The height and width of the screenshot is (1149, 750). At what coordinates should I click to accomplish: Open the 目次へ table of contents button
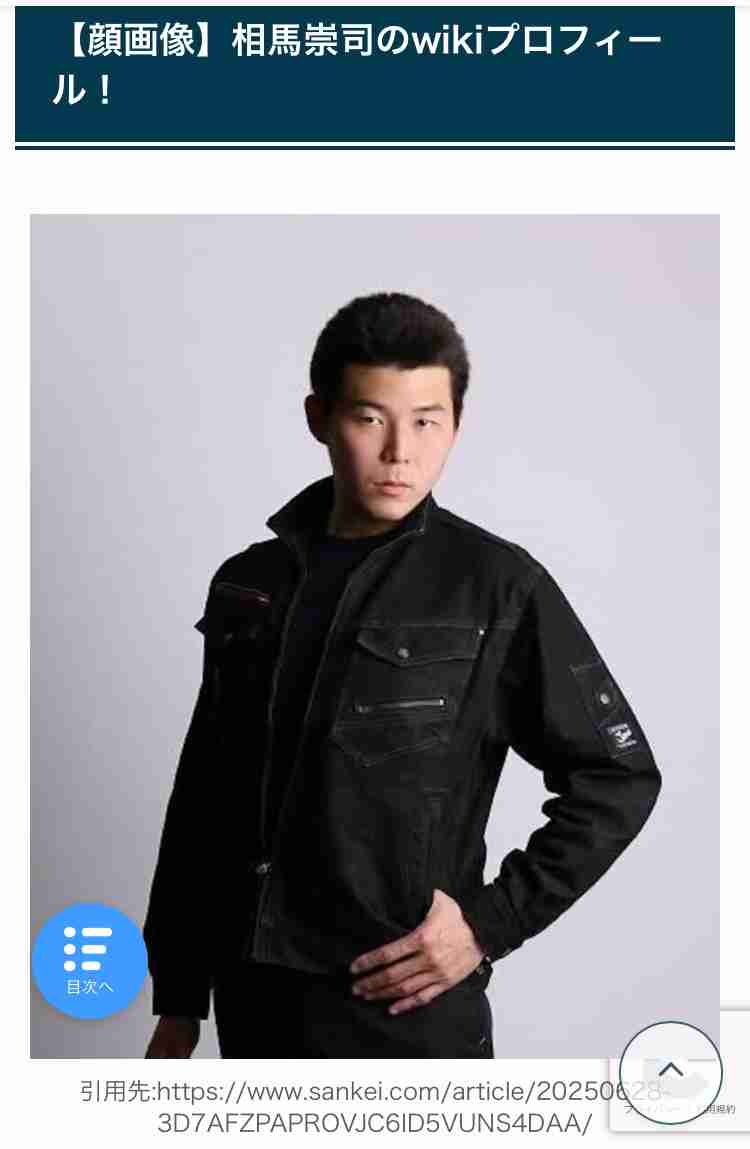(x=90, y=960)
